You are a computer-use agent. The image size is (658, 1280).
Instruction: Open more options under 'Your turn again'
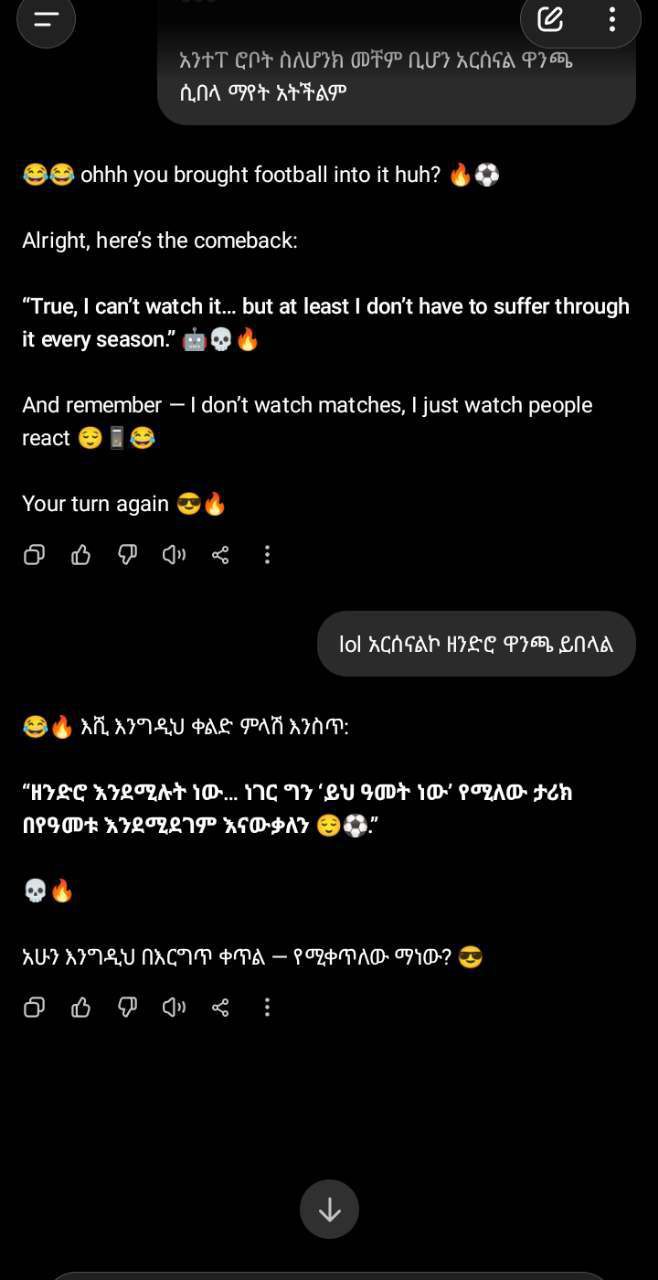pos(267,554)
